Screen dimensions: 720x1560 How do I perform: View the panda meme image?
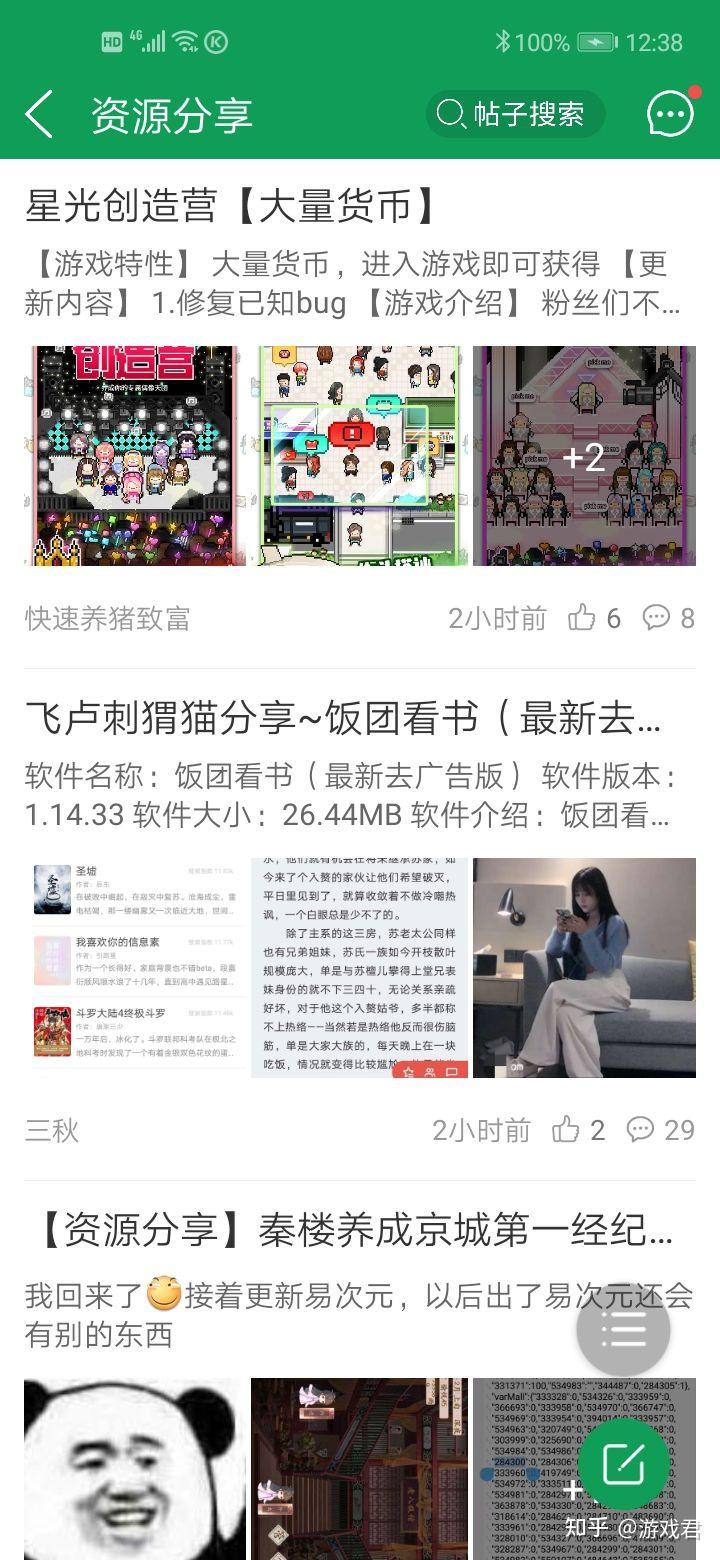tap(135, 1468)
